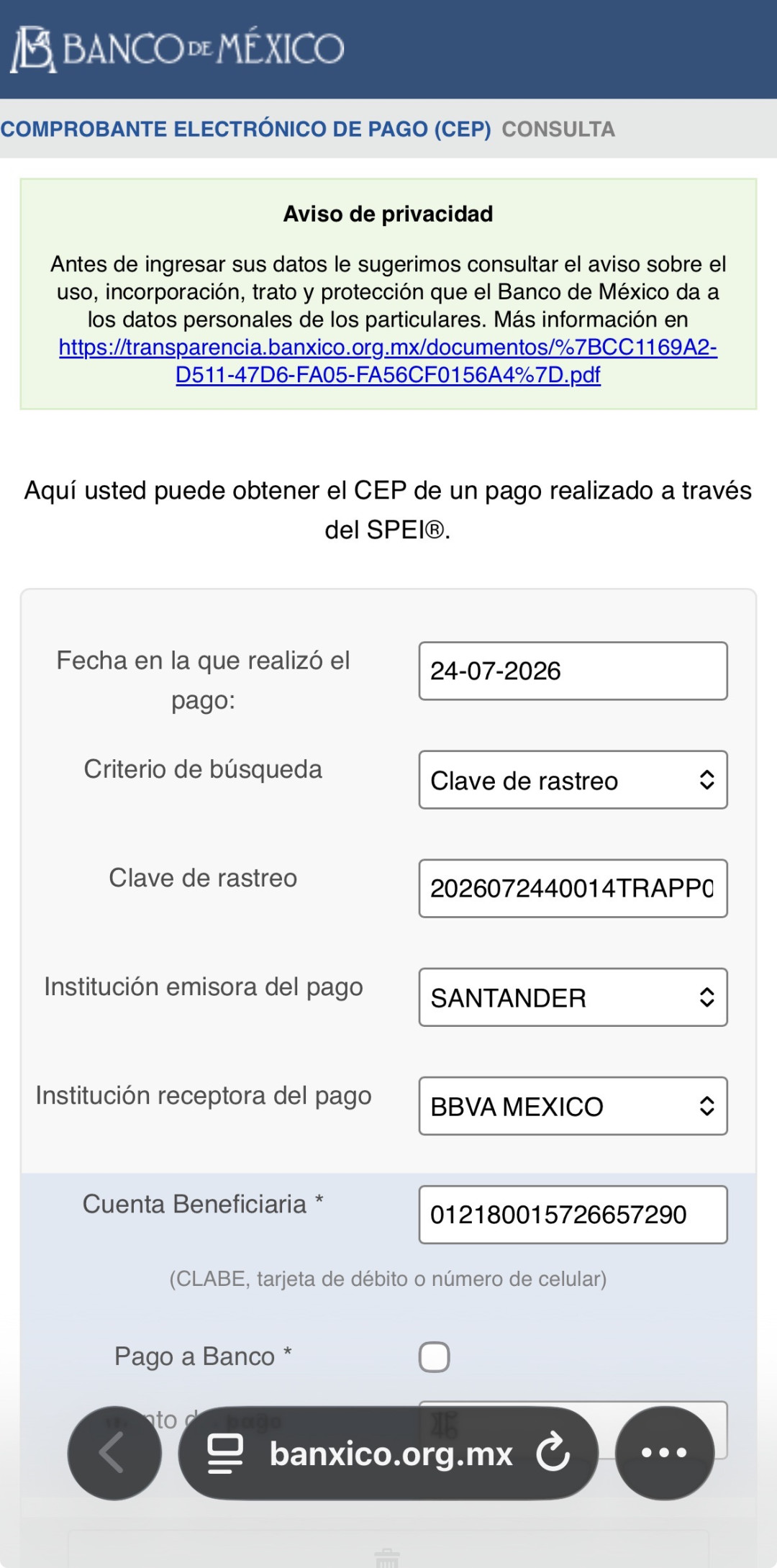Open the Banco de México home logo

pyautogui.click(x=178, y=49)
